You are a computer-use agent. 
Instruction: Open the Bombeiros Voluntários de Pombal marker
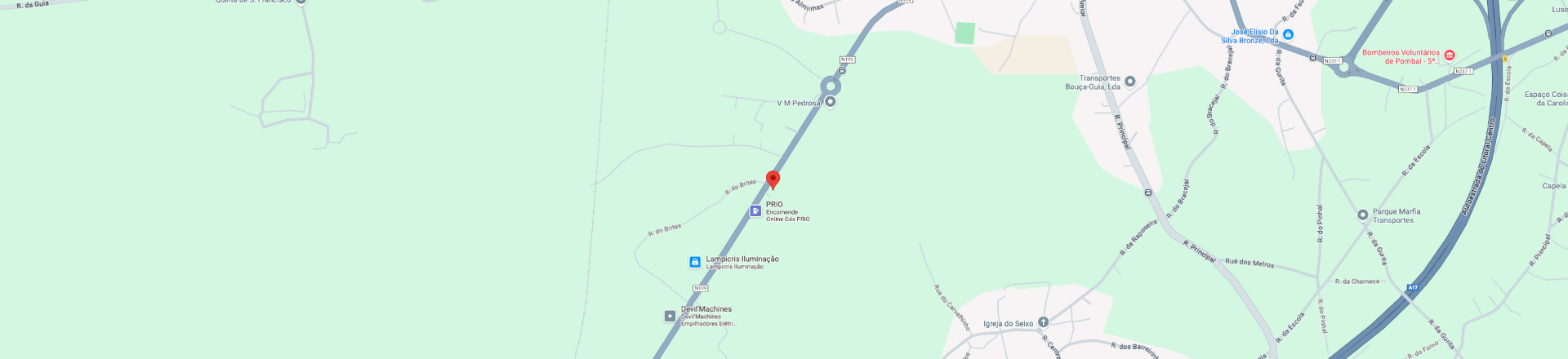[x=1450, y=55]
